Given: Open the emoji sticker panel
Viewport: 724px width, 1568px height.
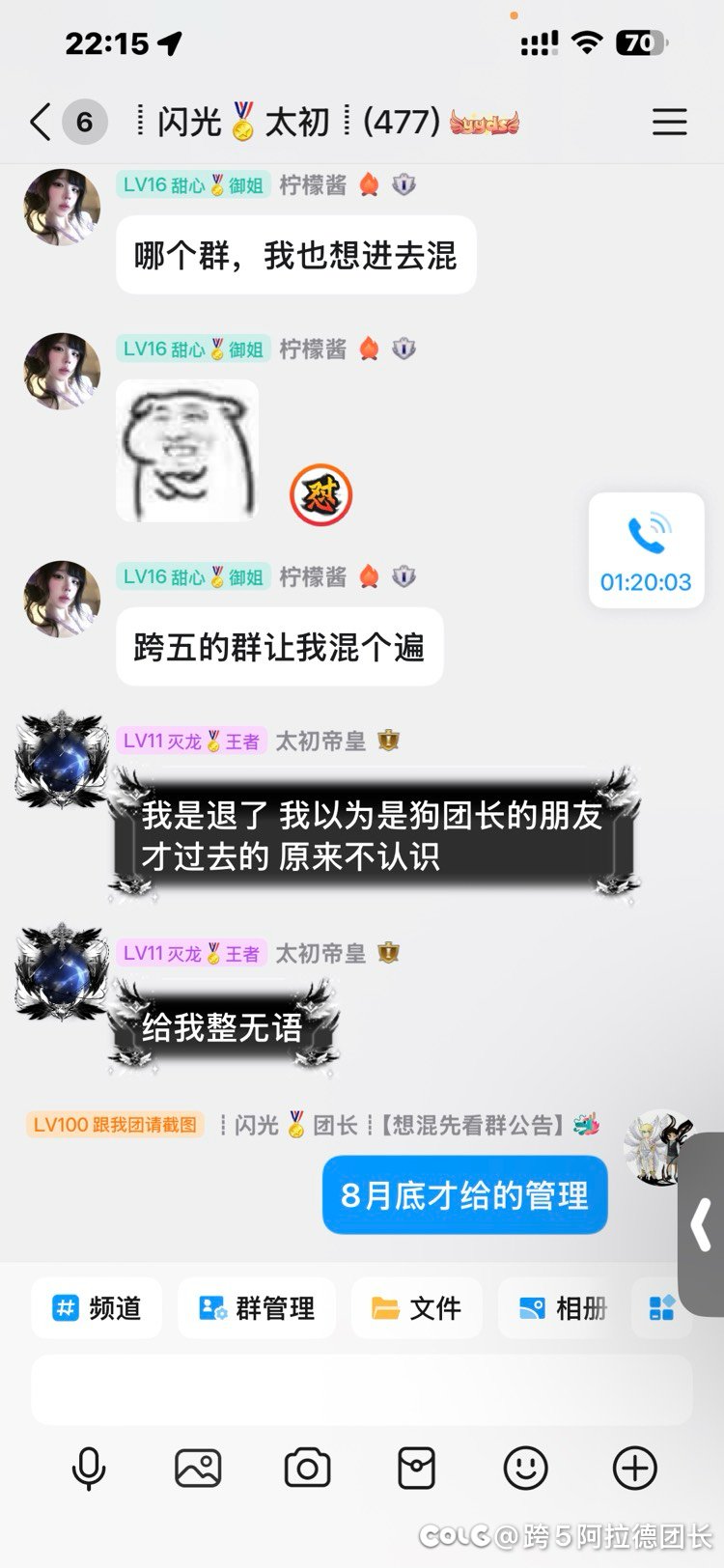Looking at the screenshot, I should [x=526, y=1469].
